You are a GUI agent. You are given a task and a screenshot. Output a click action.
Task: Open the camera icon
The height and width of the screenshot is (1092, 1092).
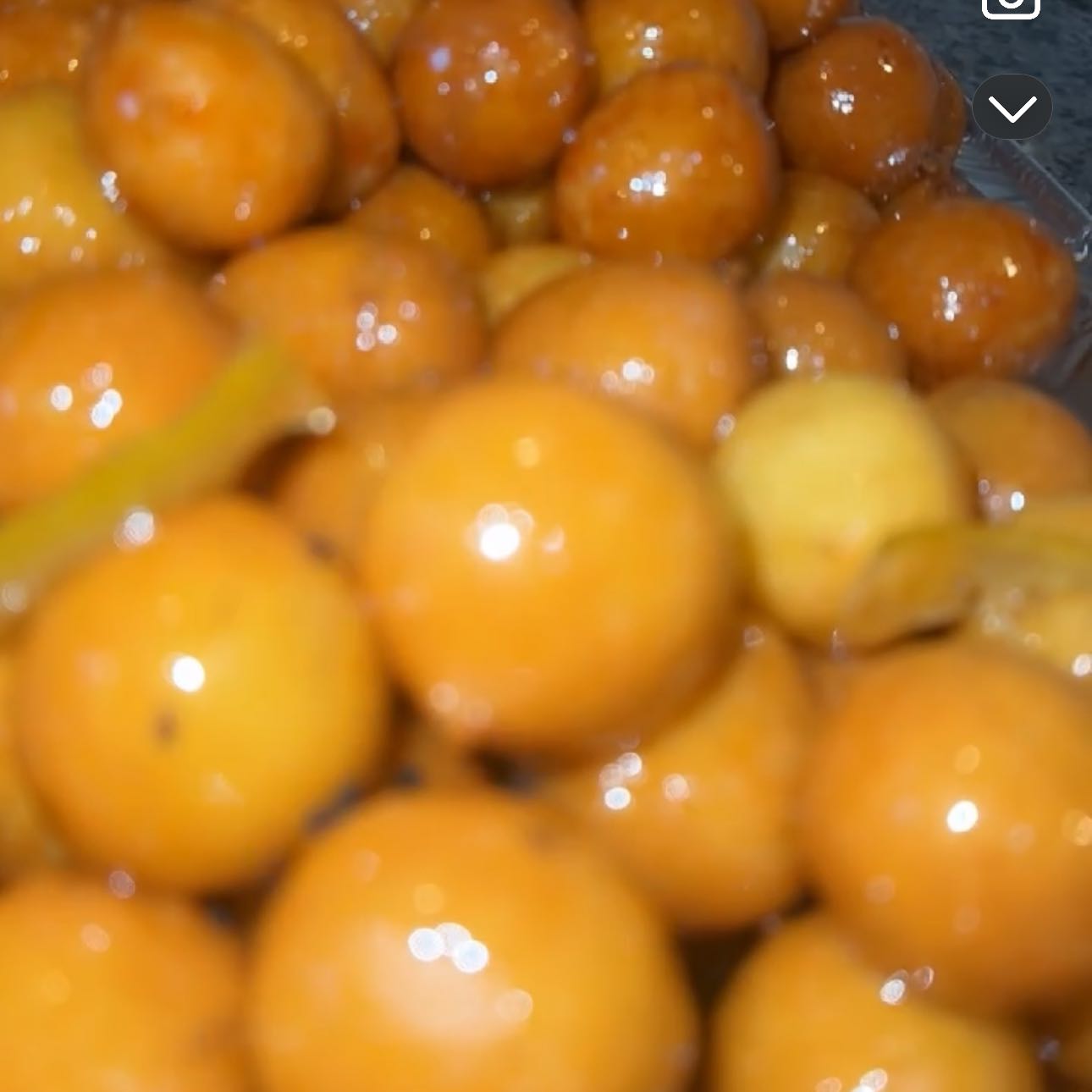(x=1011, y=7)
